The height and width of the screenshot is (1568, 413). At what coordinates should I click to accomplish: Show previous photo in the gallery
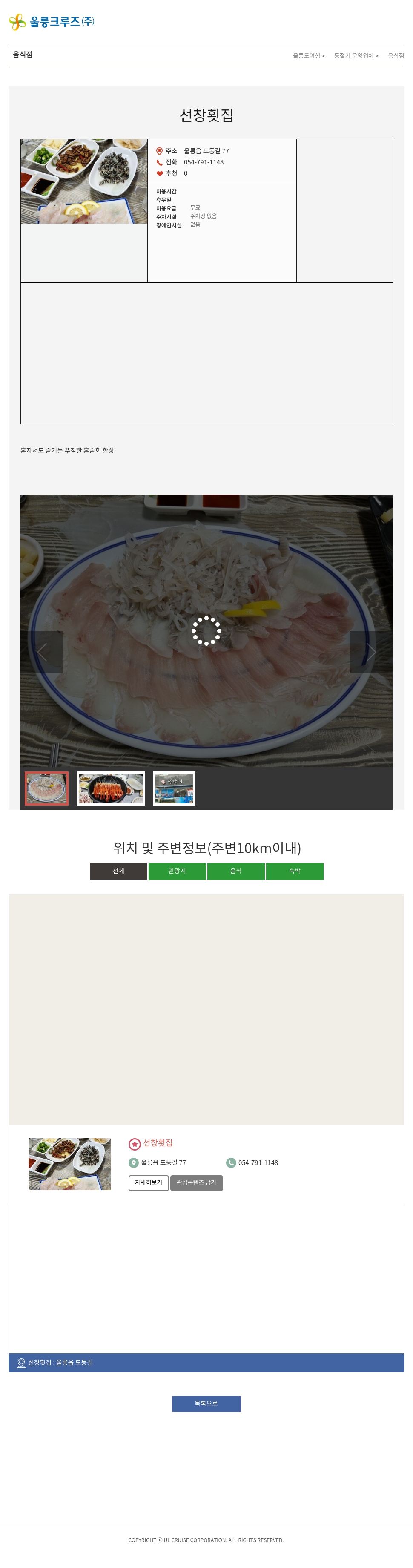coord(42,652)
